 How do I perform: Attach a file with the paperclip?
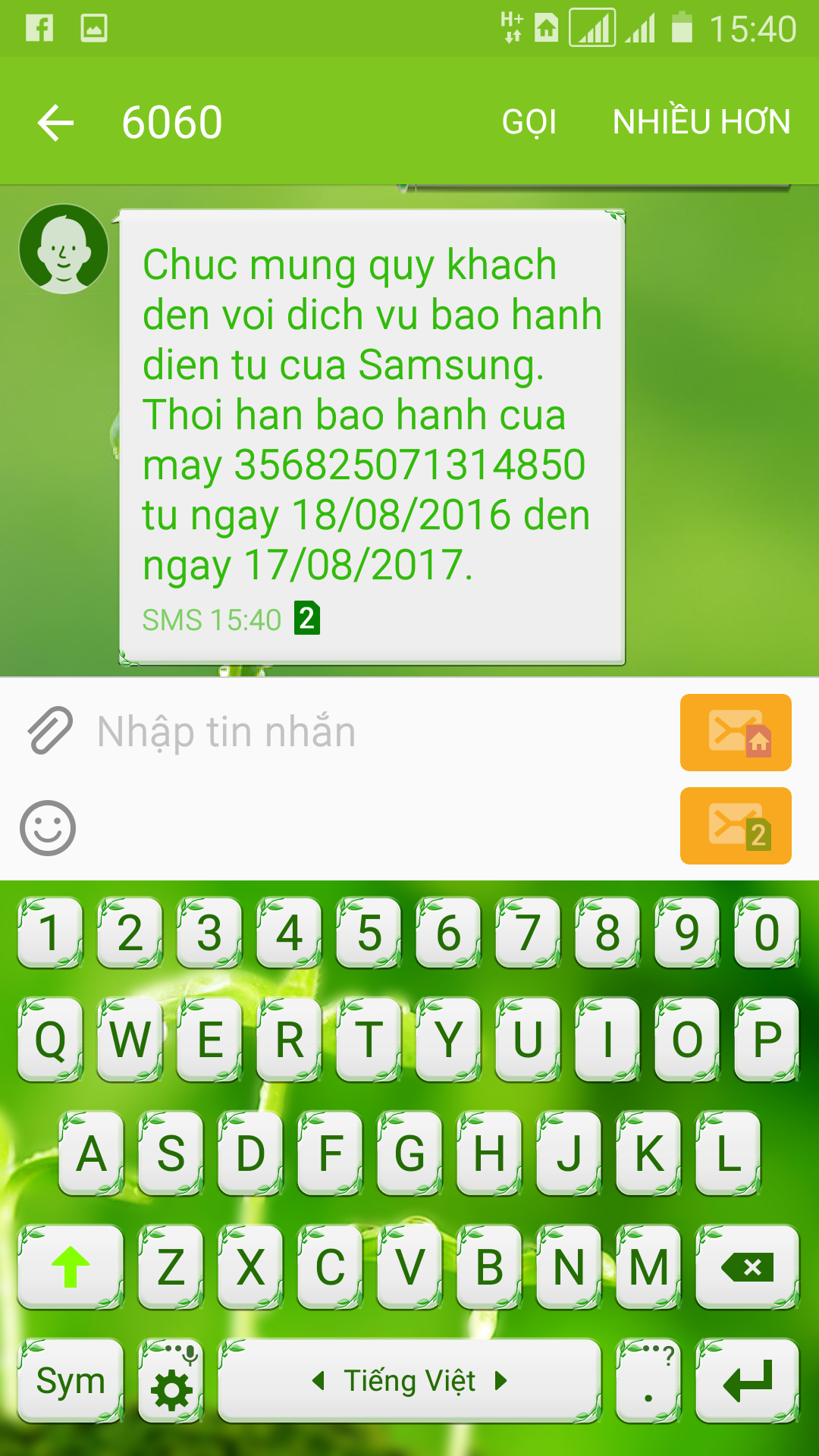[x=50, y=731]
